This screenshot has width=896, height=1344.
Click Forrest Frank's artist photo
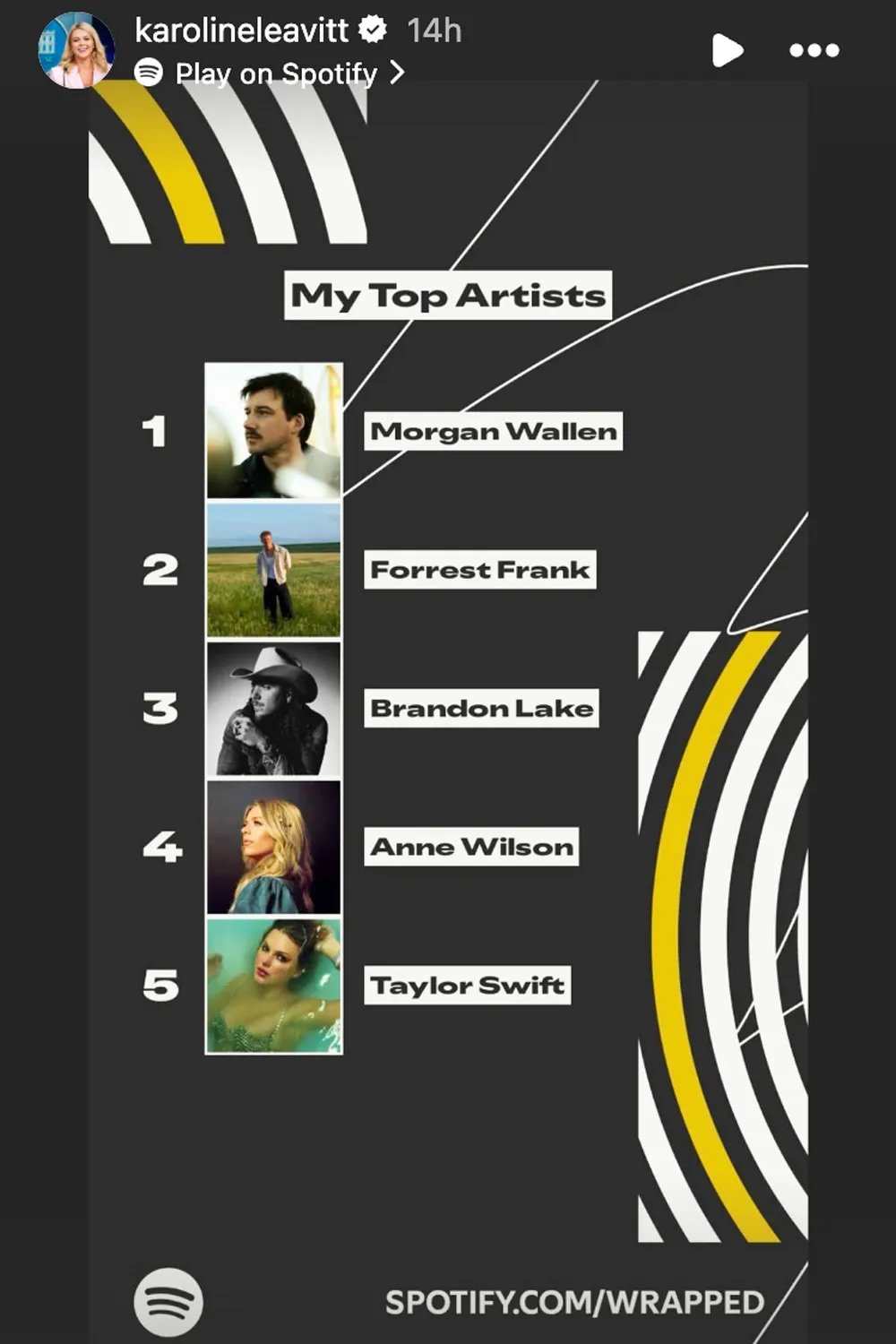273,570
